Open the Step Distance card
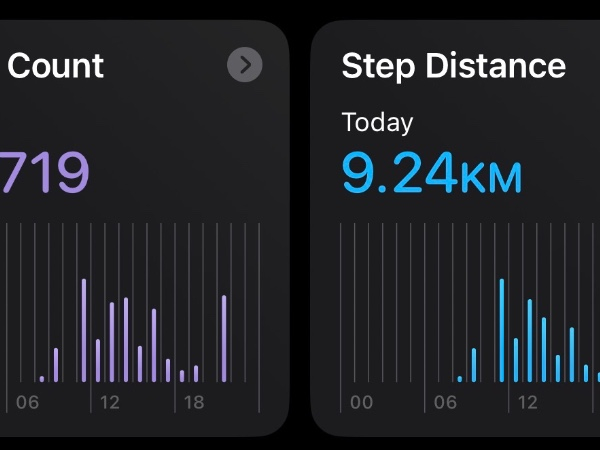 pyautogui.click(x=455, y=228)
